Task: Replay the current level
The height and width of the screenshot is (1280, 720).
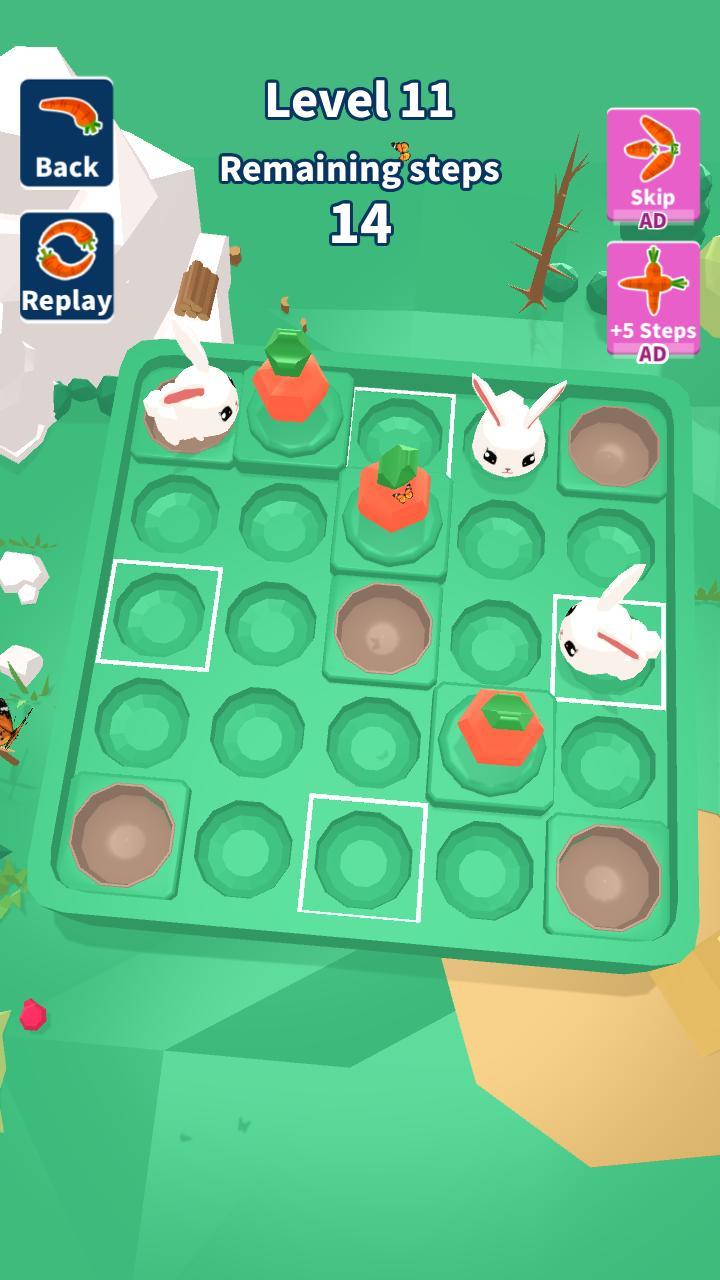Action: tap(66, 266)
